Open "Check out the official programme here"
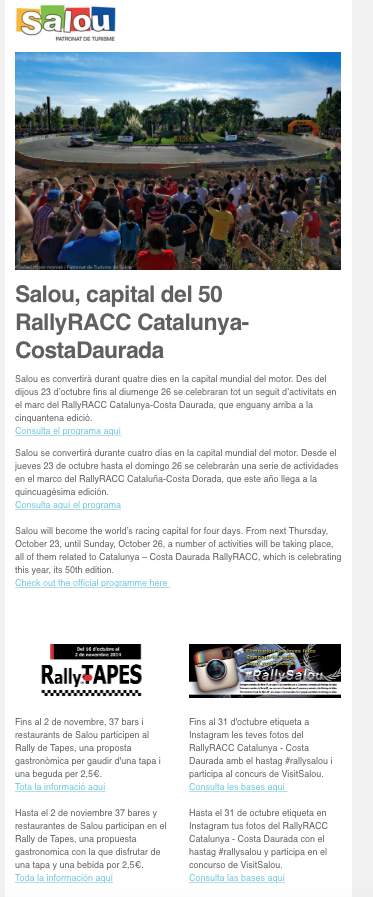Screen dimensions: 373x897 (x=92, y=582)
